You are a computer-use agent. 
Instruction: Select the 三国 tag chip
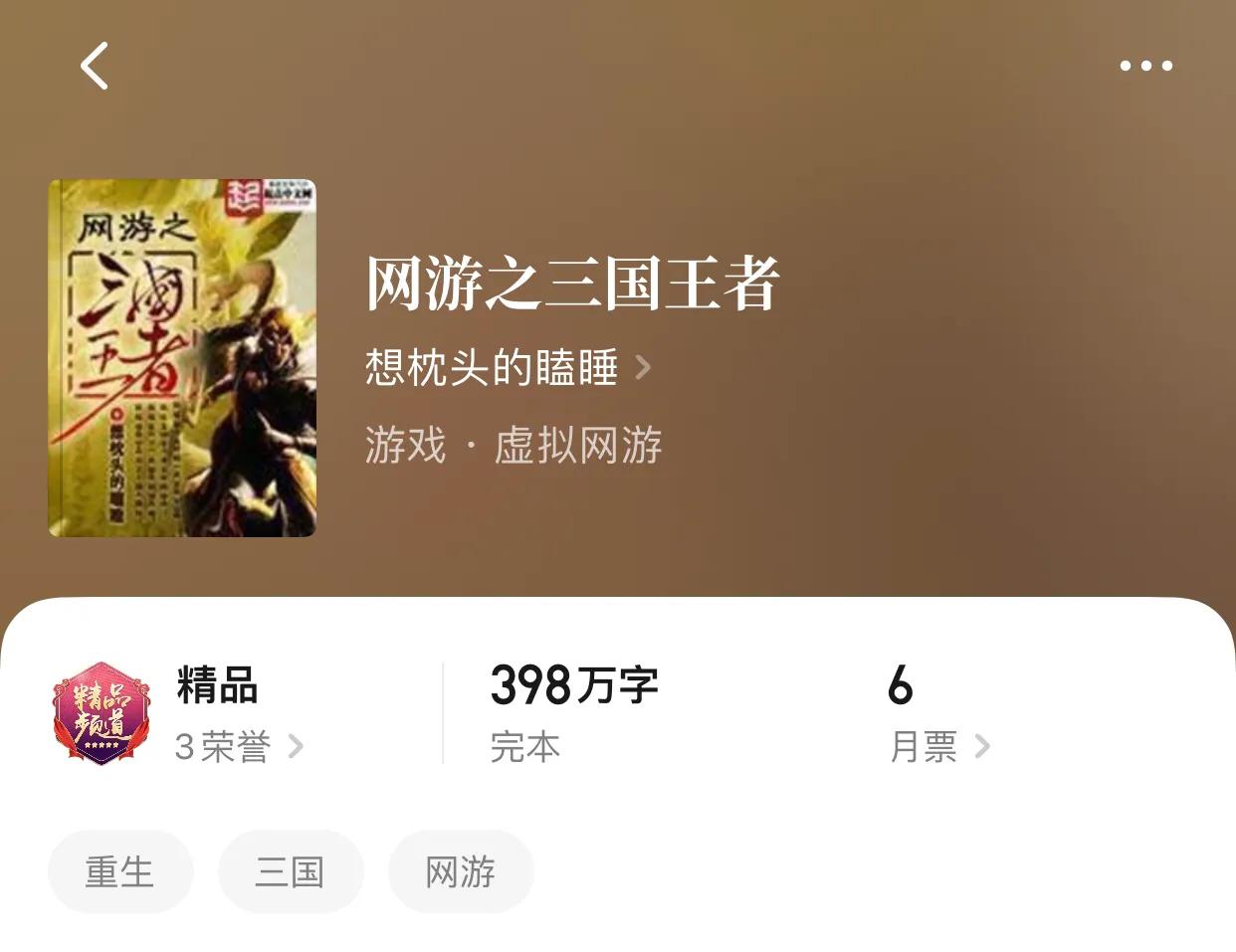click(x=290, y=871)
